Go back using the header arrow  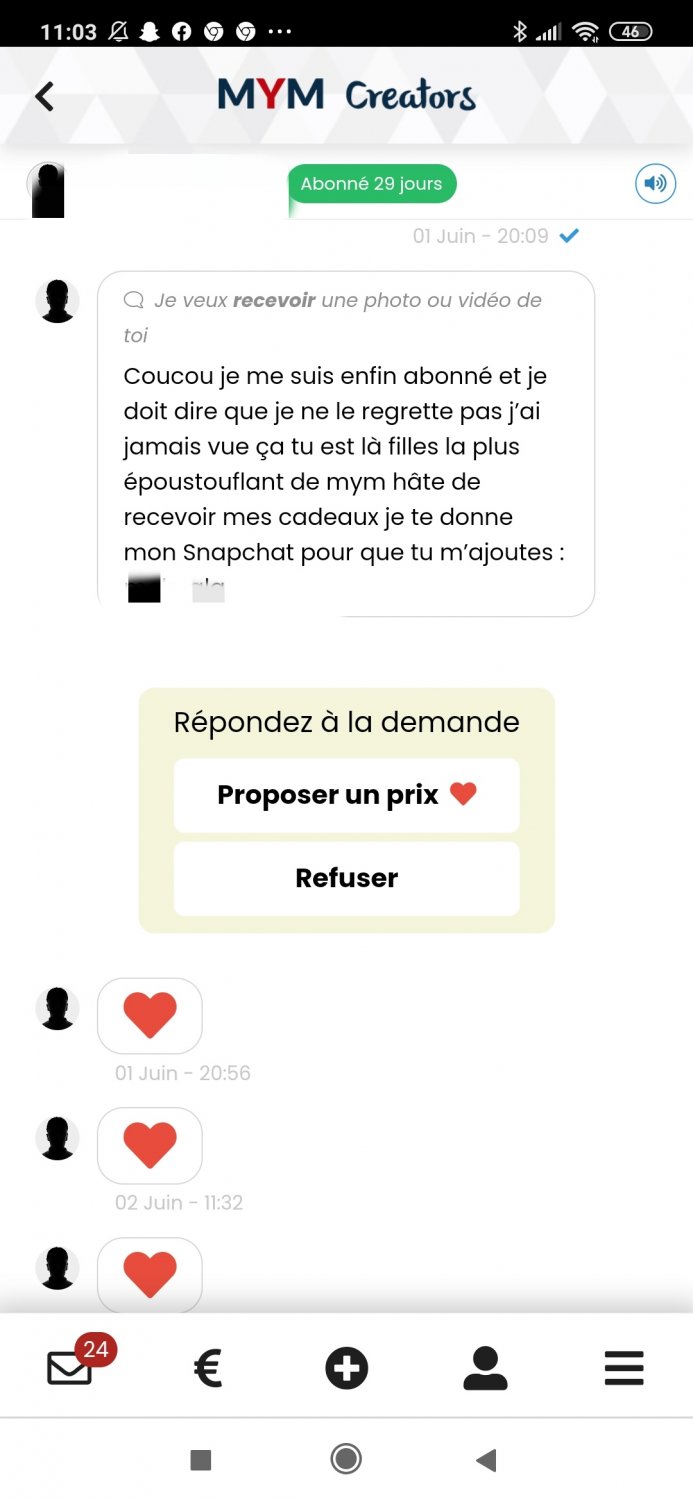(x=44, y=96)
